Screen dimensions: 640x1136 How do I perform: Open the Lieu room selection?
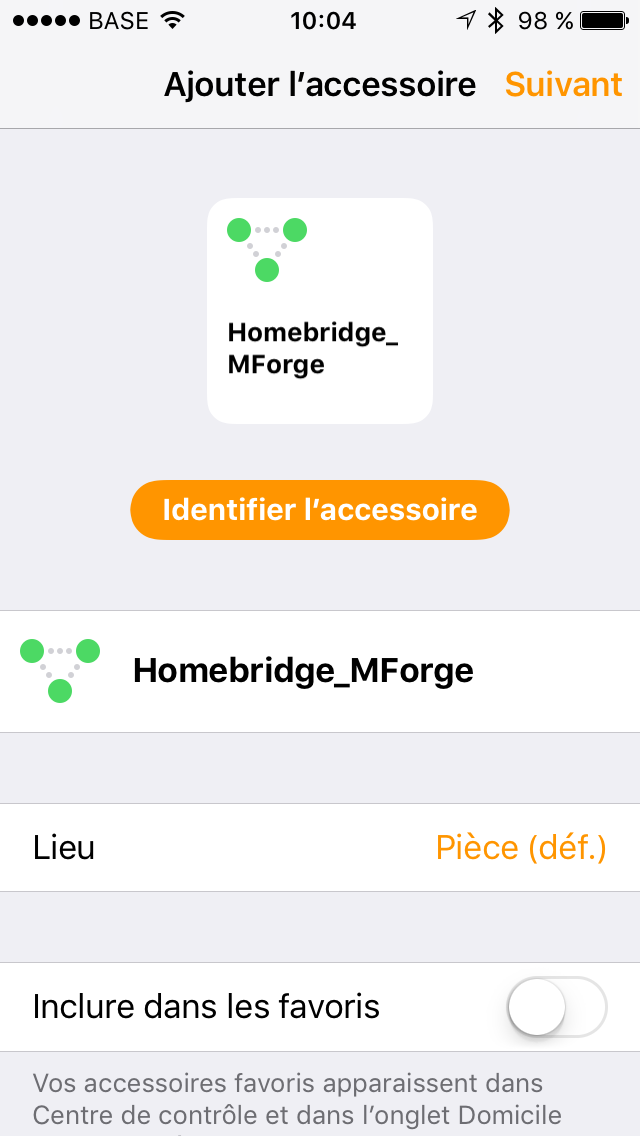[x=320, y=848]
